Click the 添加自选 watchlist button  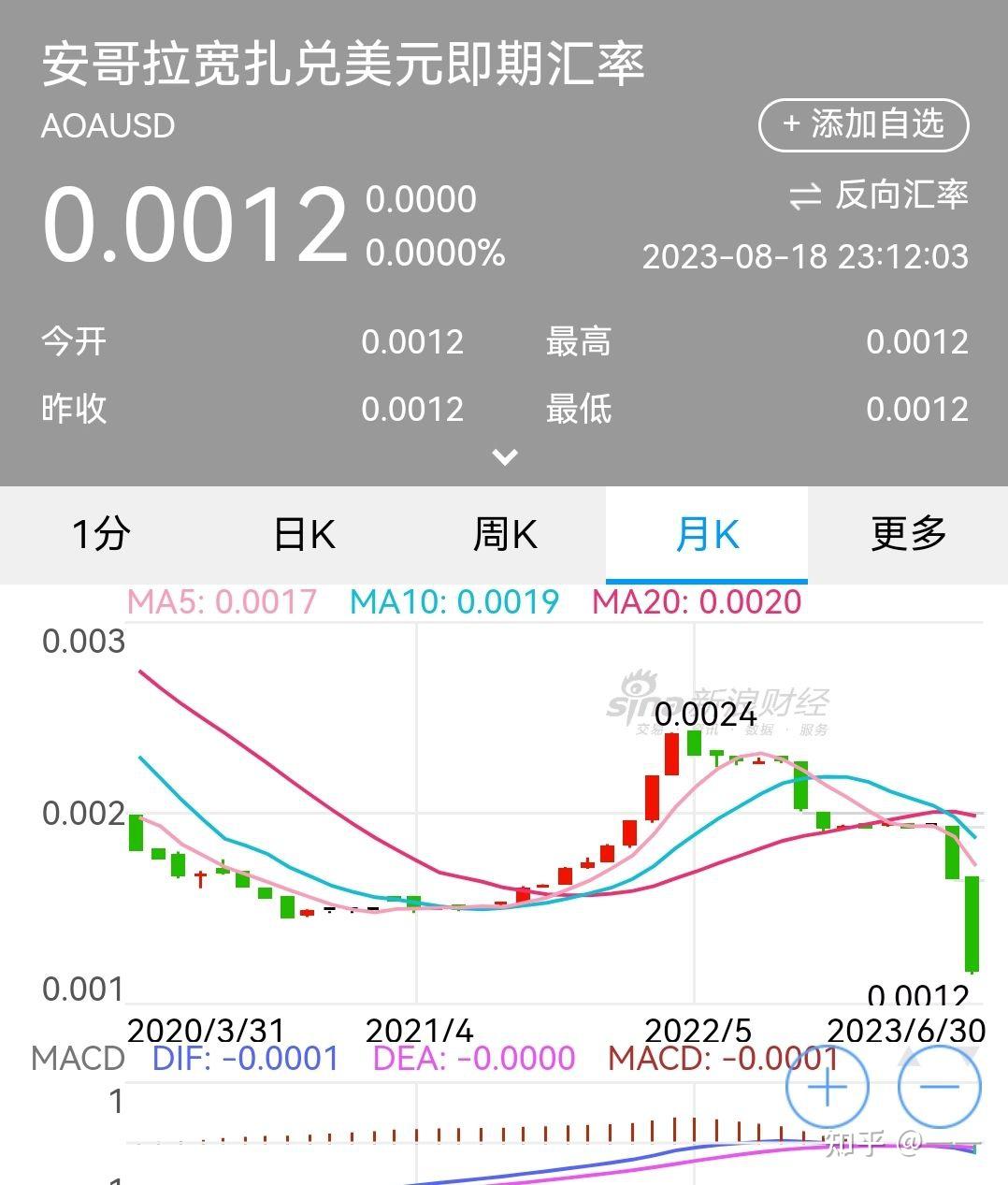coord(862,123)
